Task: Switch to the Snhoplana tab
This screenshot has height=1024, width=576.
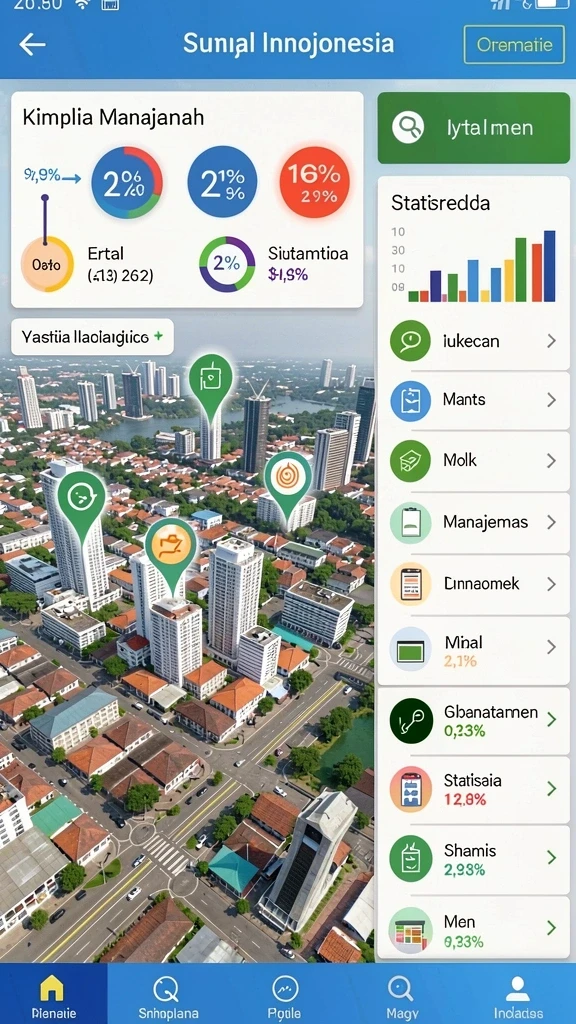Action: (x=166, y=996)
